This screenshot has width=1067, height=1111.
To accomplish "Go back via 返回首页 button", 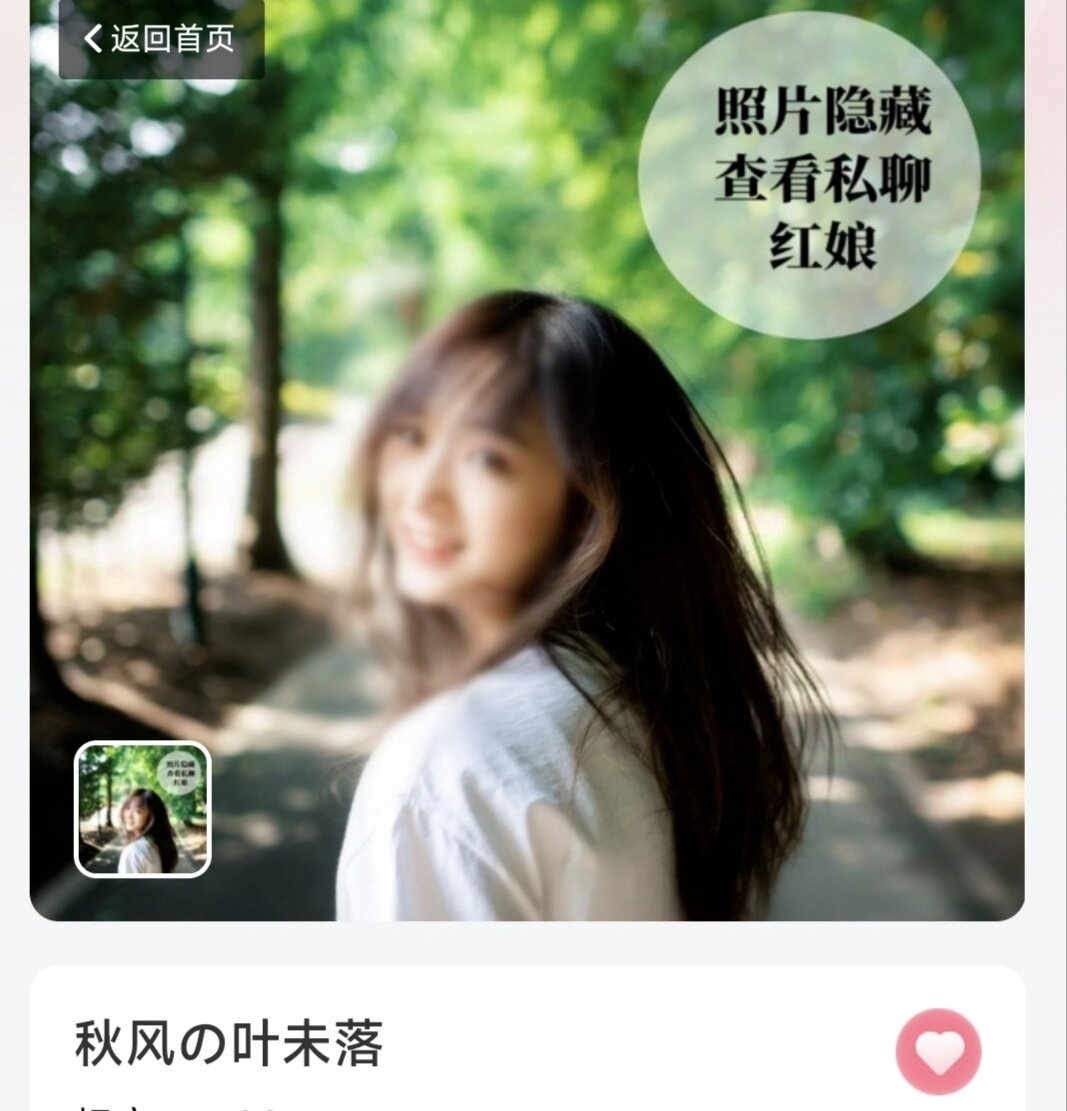I will pos(161,38).
